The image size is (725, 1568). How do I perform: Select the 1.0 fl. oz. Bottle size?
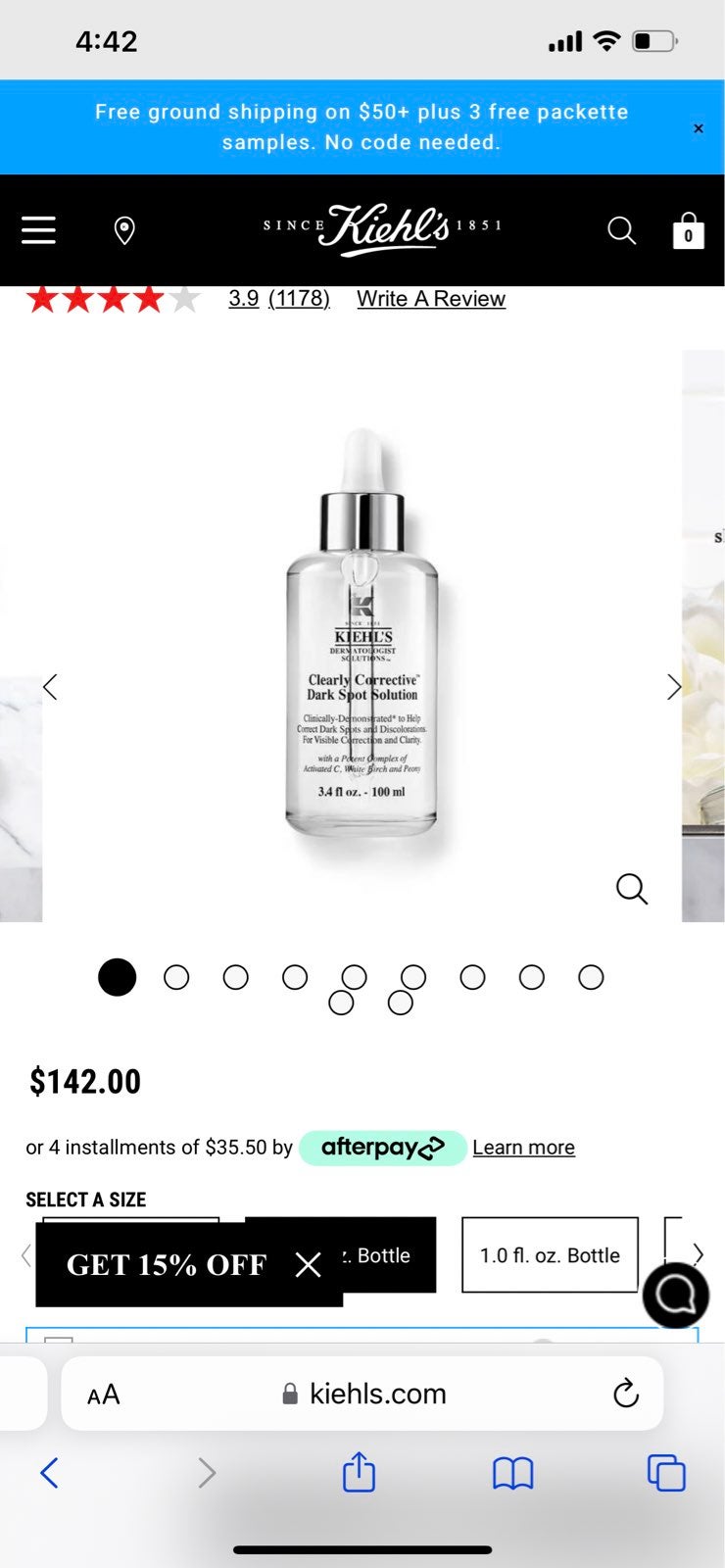coord(550,1255)
